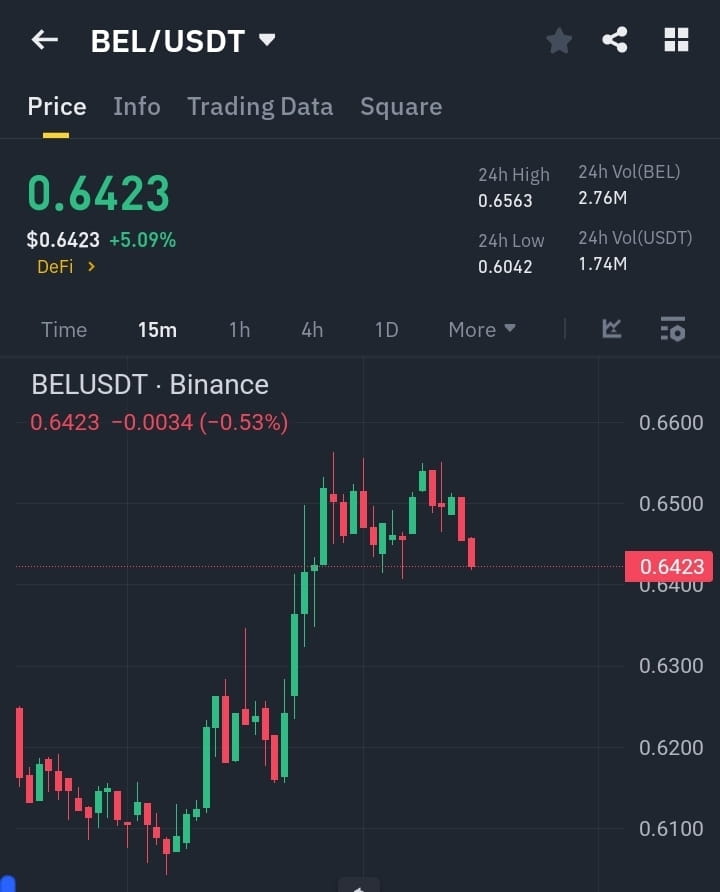720x892 pixels.
Task: Select the Time display option
Action: (x=63, y=329)
